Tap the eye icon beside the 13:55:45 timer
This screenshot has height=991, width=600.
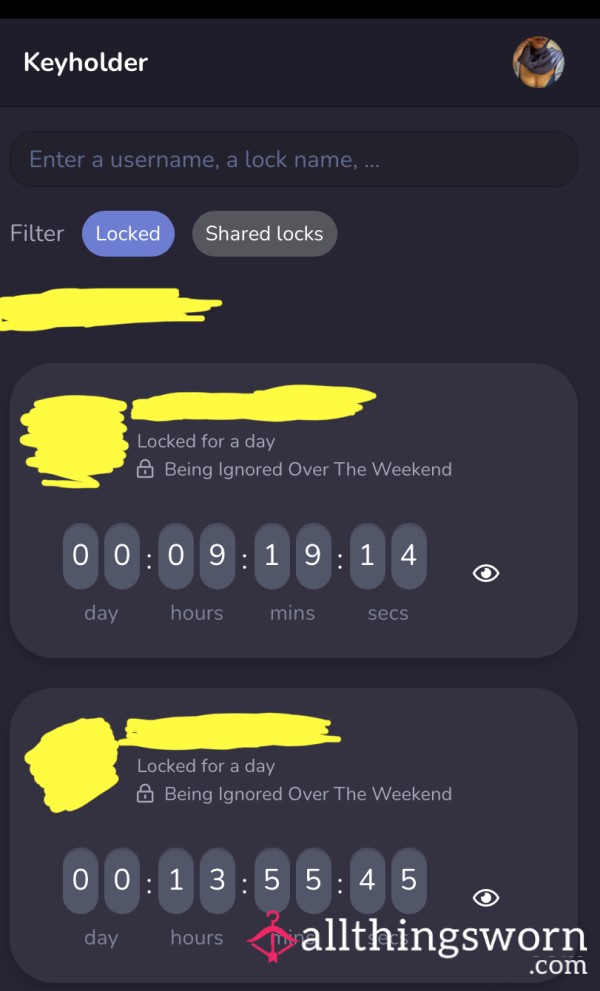tap(486, 897)
